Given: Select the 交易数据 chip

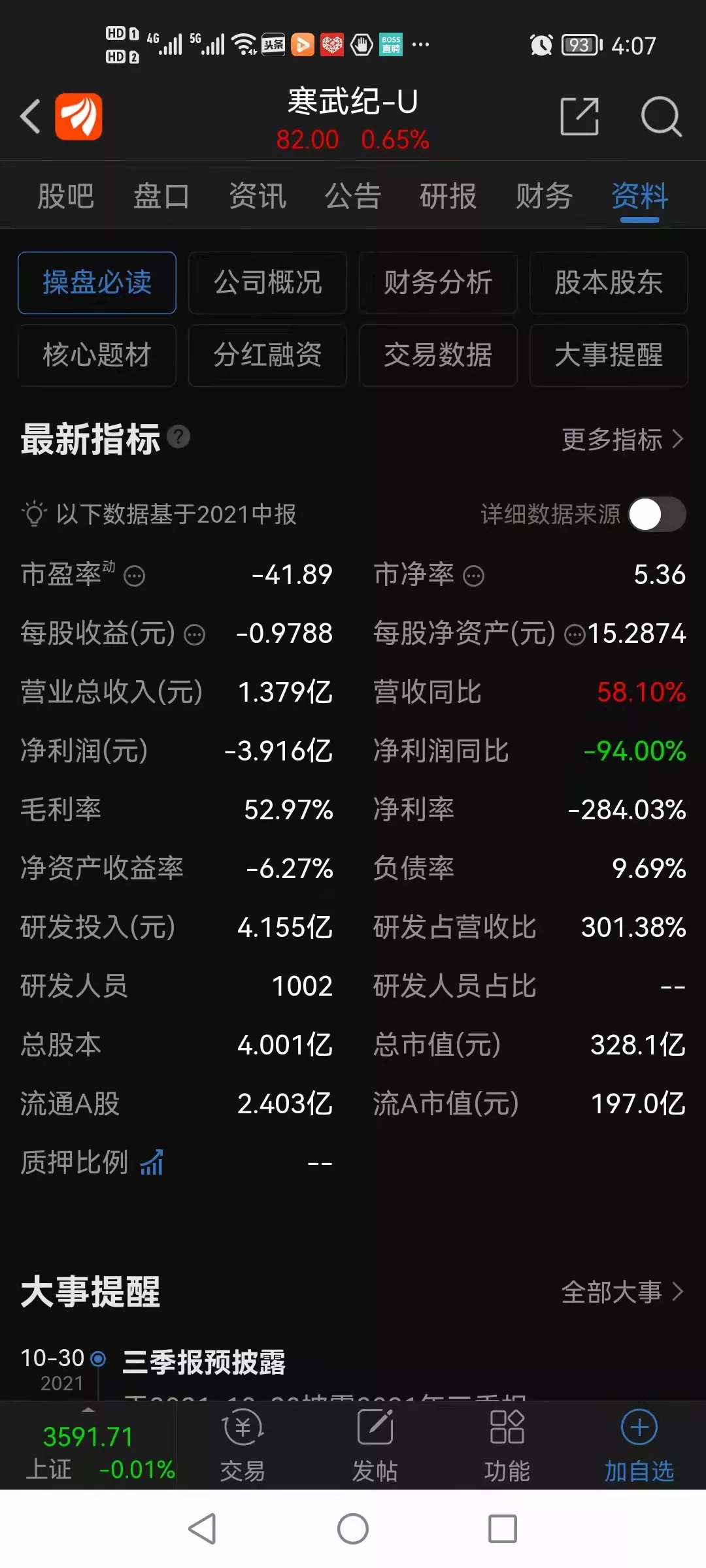Looking at the screenshot, I should tap(438, 355).
